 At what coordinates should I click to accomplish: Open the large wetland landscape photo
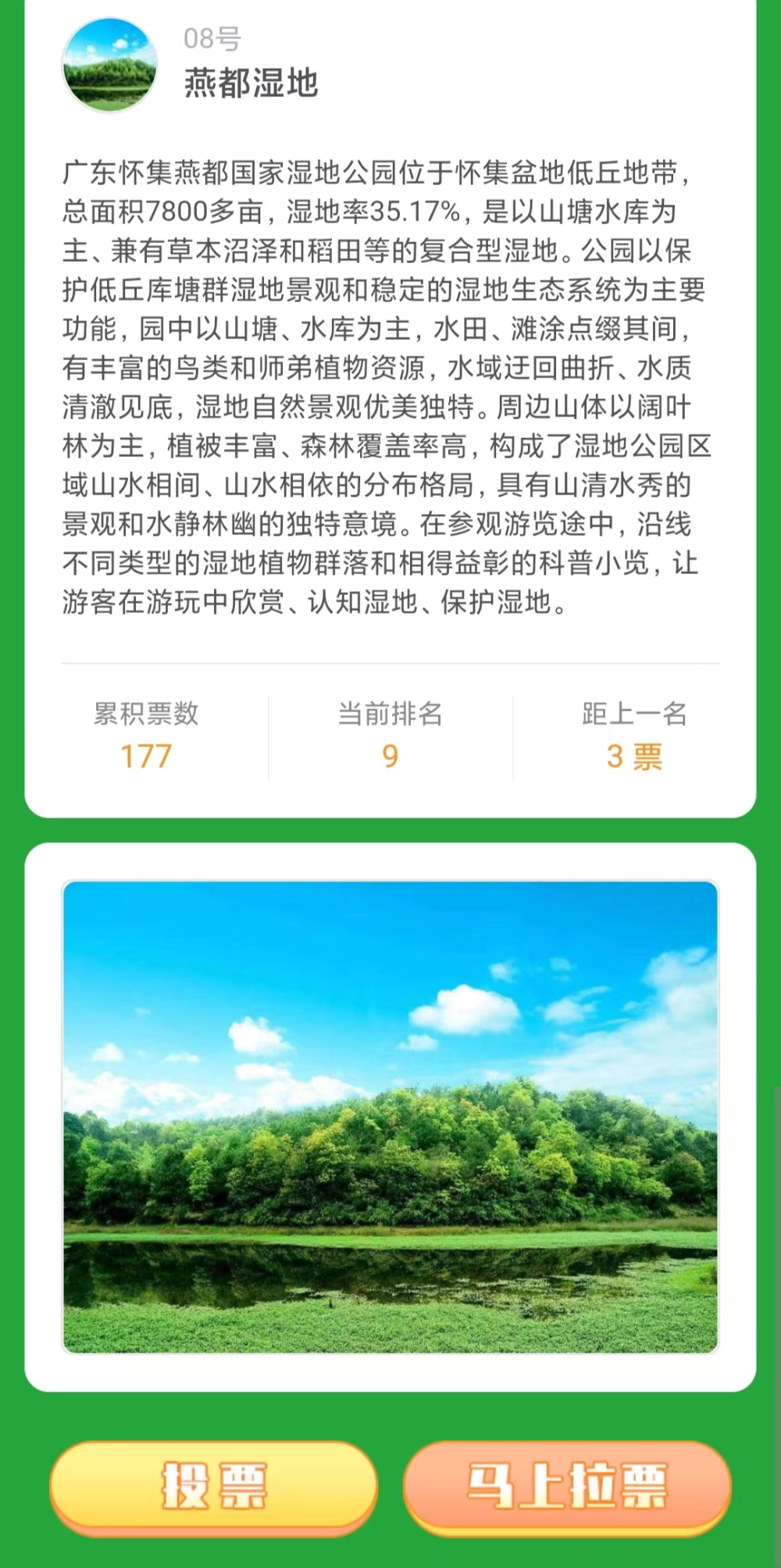[390, 1117]
